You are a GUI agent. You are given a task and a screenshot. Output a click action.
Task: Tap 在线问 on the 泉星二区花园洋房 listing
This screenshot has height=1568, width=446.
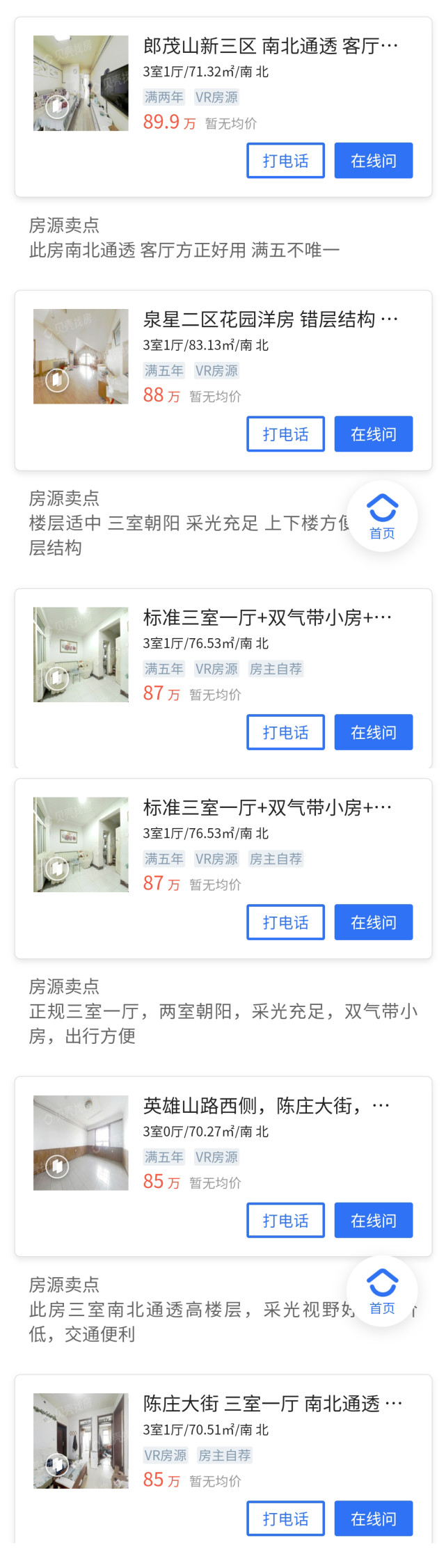[373, 434]
